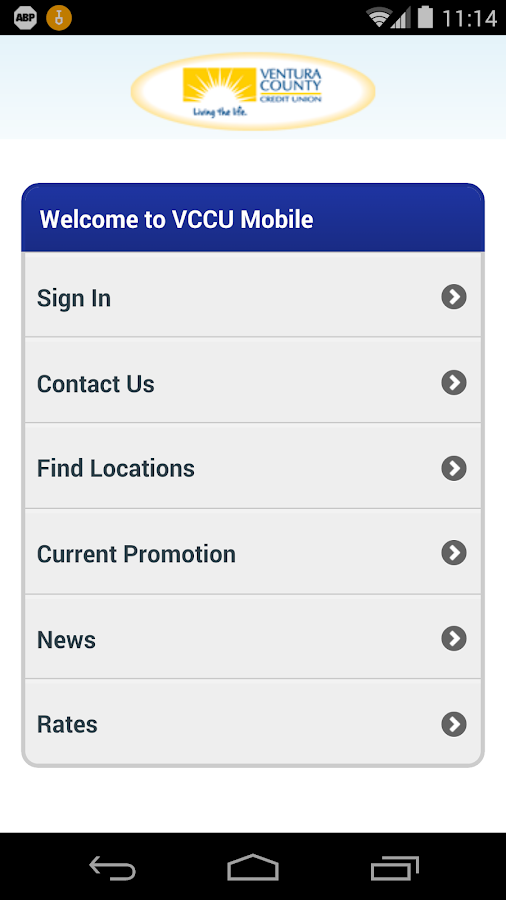Viewport: 506px width, 900px height.
Task: Check the Rates row
Action: tap(253, 721)
